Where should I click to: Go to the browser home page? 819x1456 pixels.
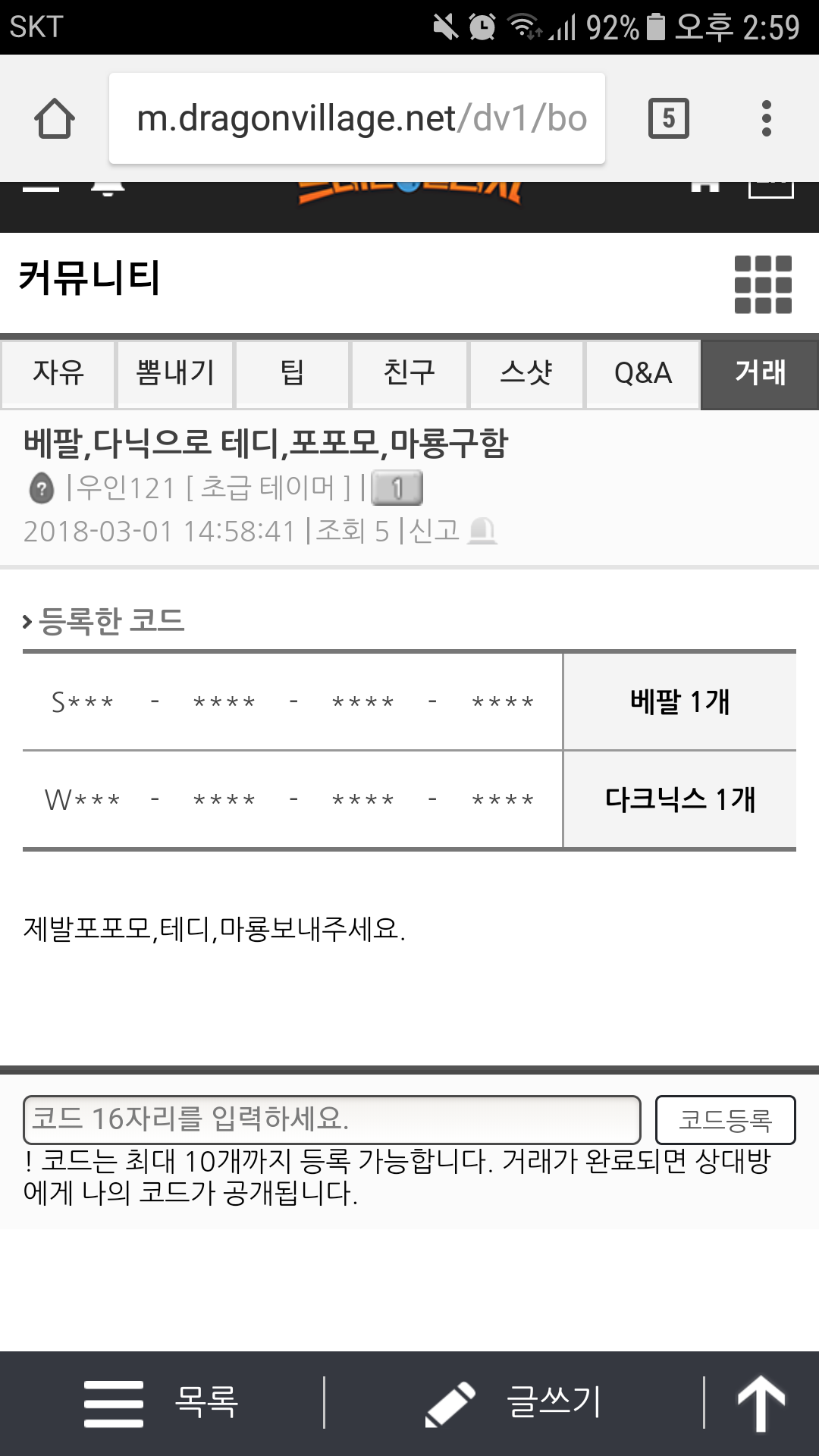55,118
